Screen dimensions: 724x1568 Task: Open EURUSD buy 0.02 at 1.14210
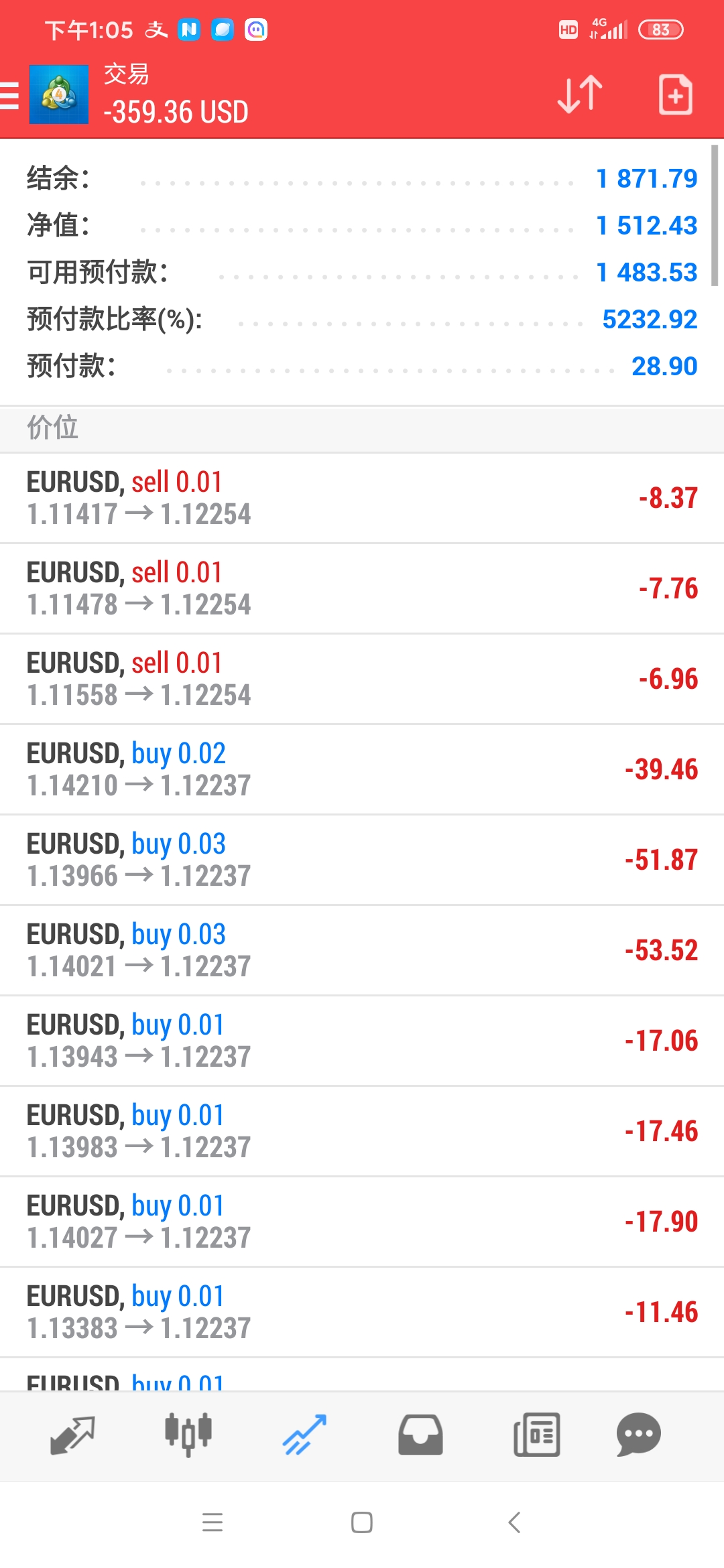362,769
